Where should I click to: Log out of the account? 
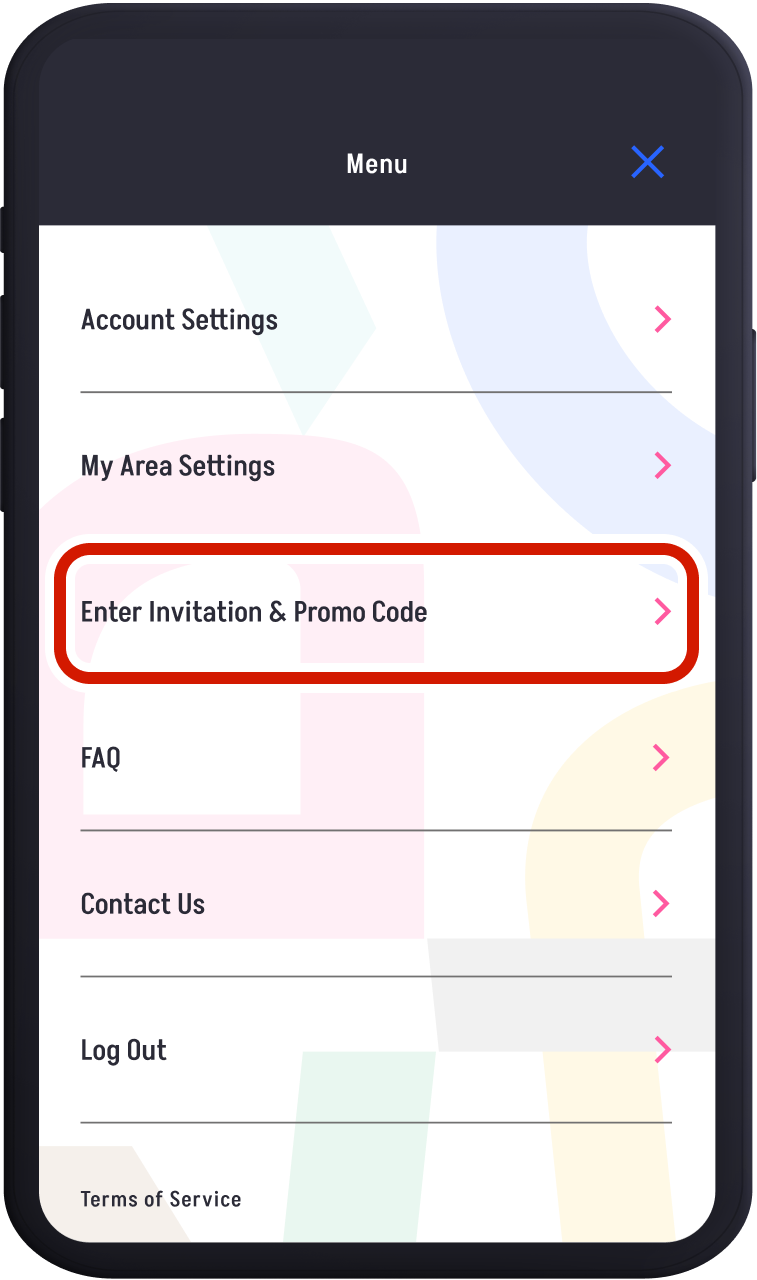click(375, 1050)
